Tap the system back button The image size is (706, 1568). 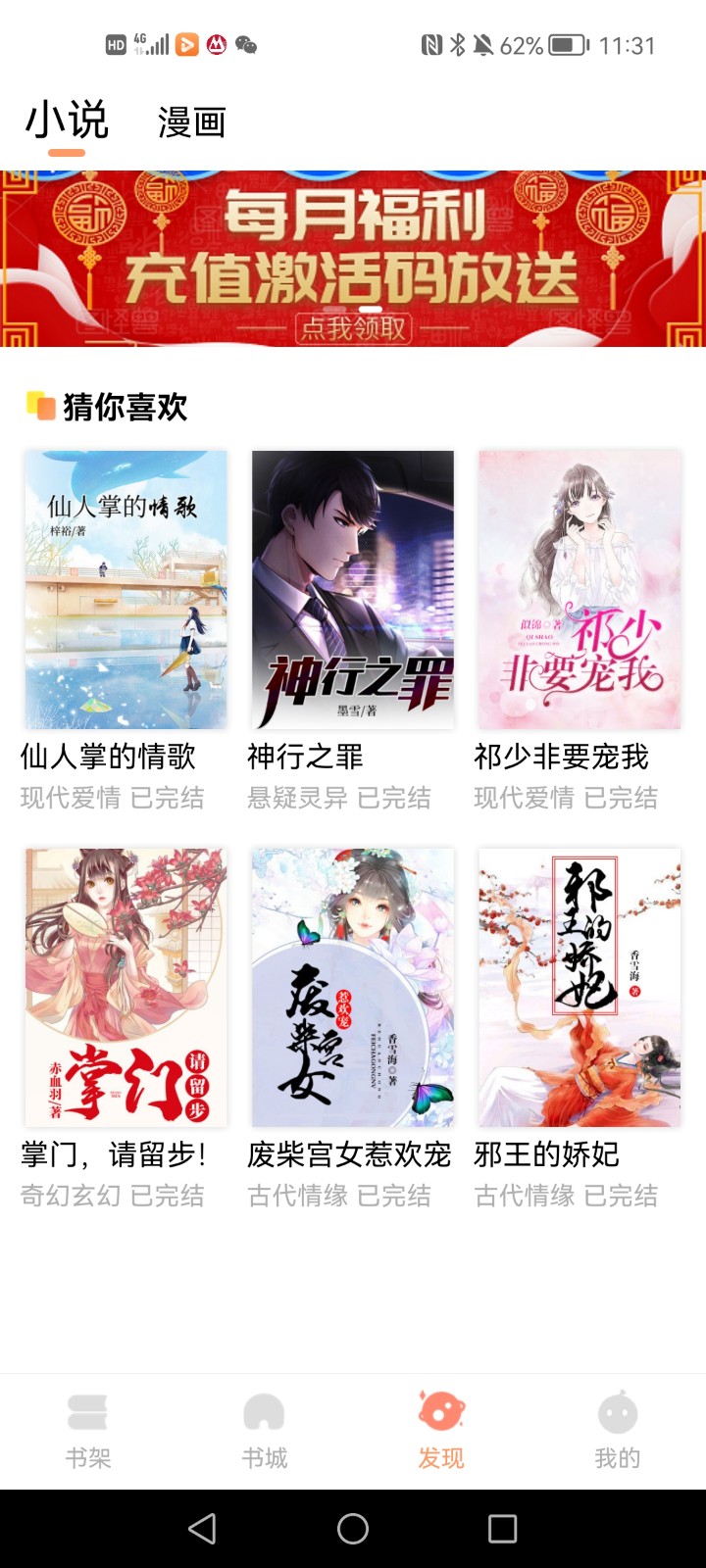coord(203,1529)
